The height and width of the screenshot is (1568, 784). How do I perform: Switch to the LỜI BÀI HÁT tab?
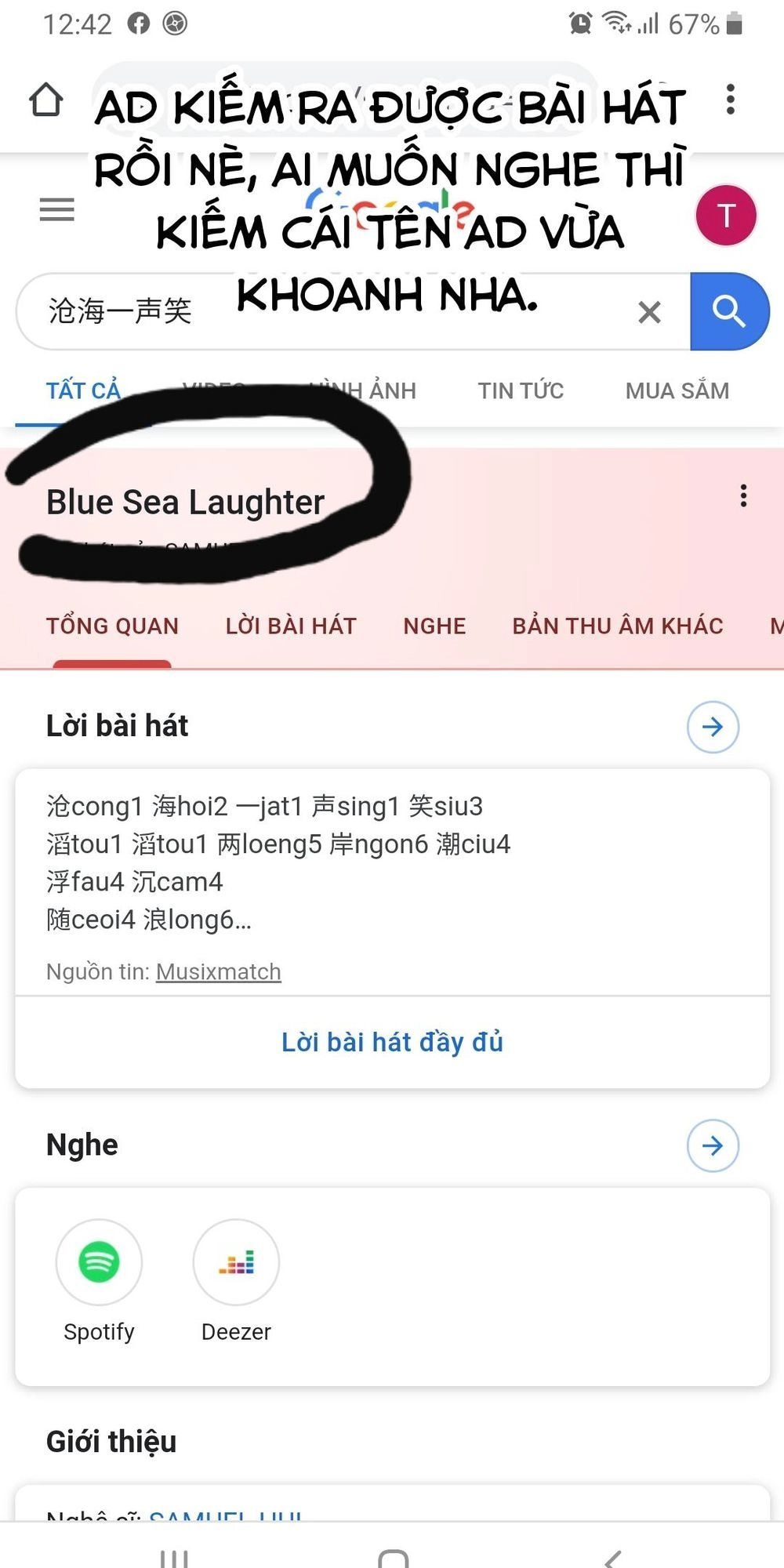coord(290,626)
